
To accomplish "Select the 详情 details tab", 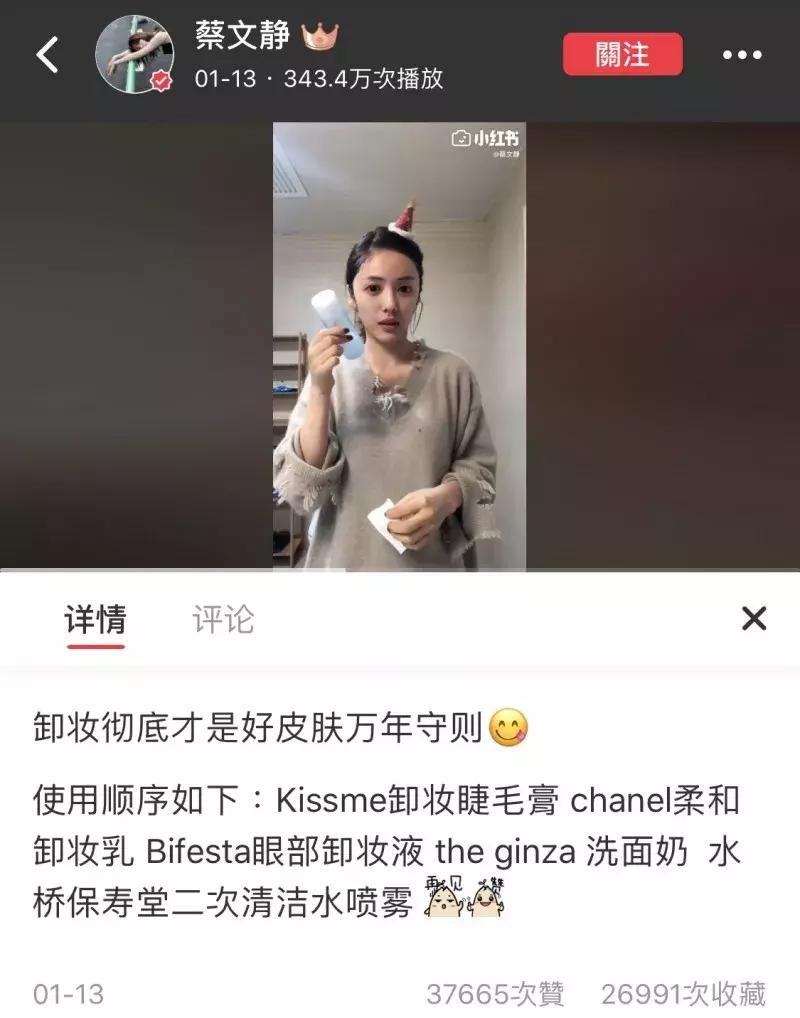I will (x=96, y=619).
